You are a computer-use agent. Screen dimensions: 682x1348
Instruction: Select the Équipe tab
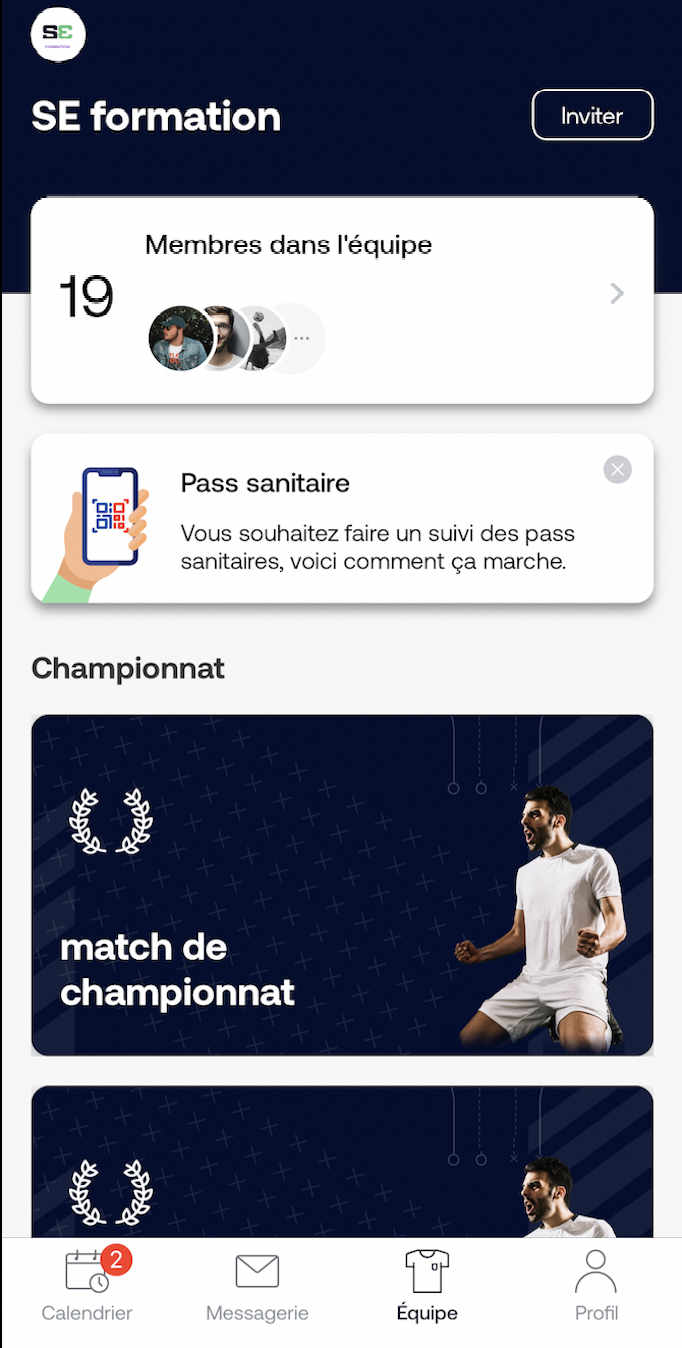pyautogui.click(x=427, y=1286)
